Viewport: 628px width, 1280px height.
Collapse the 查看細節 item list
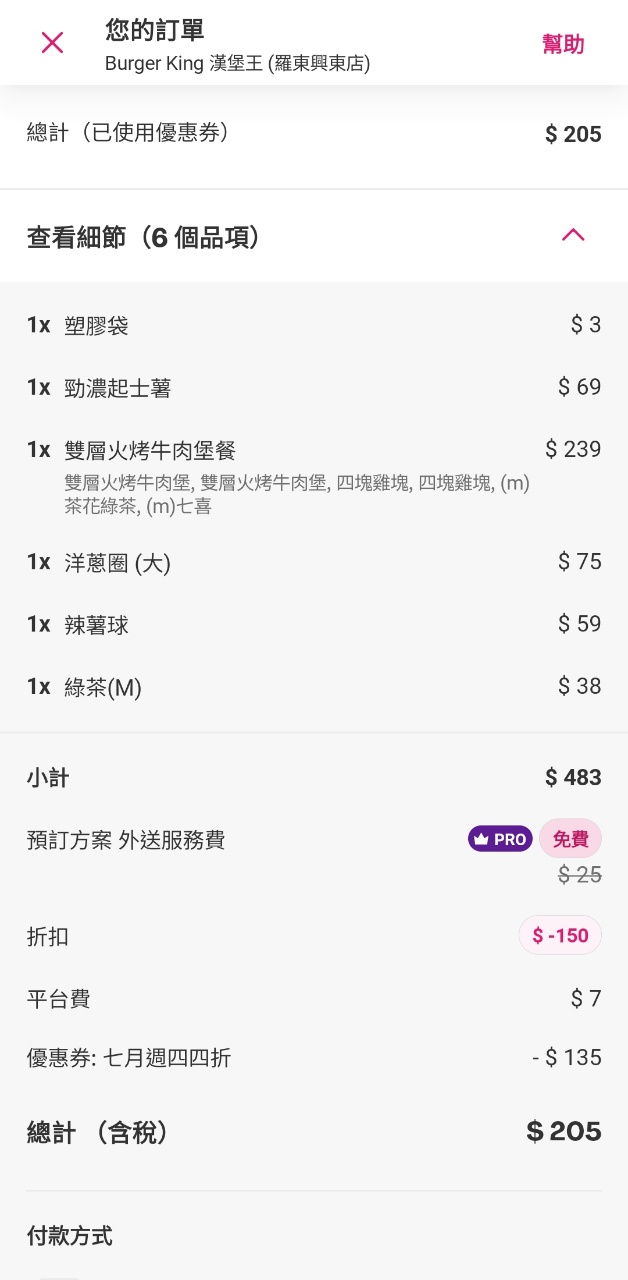point(572,236)
